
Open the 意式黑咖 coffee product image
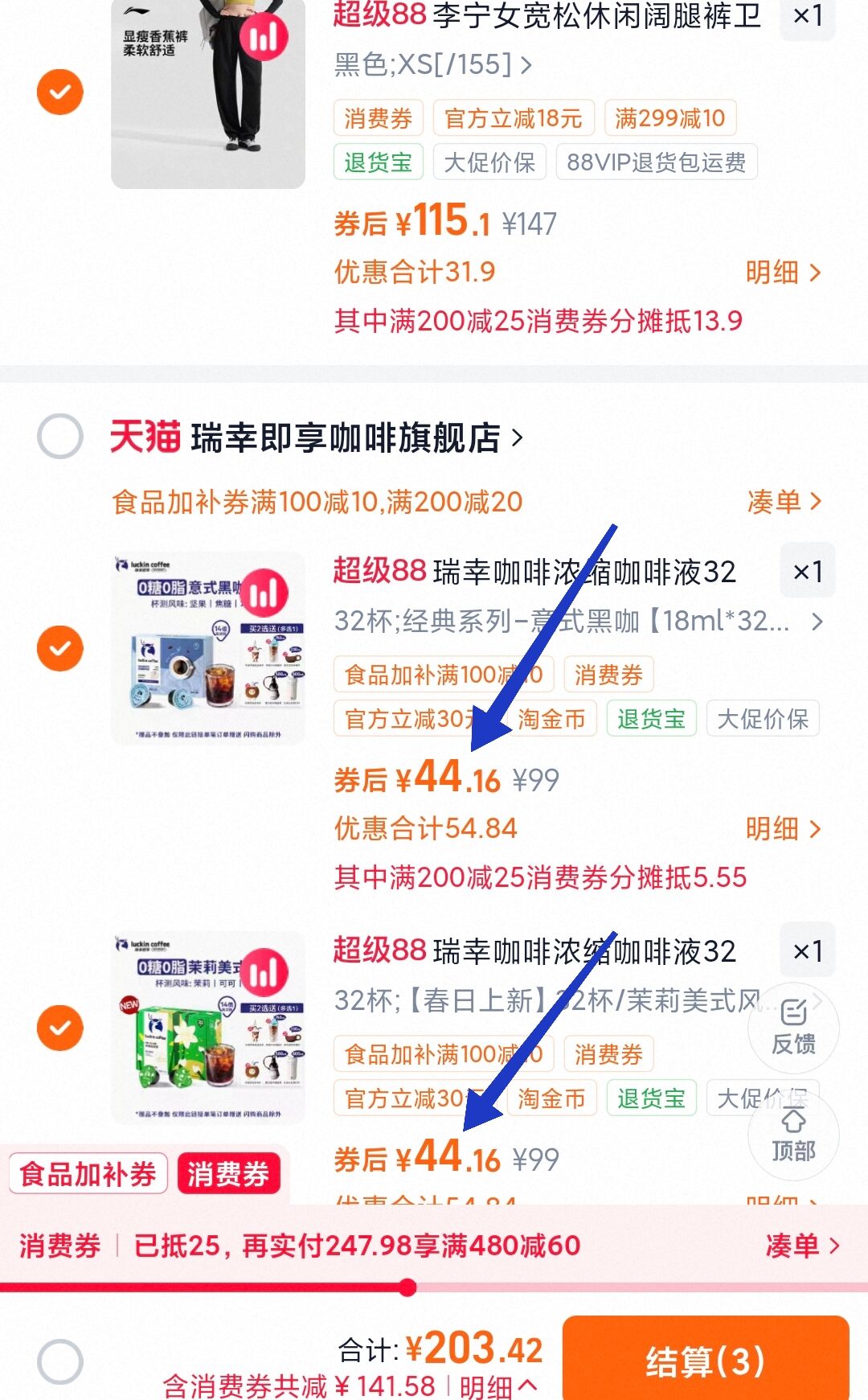click(x=208, y=648)
